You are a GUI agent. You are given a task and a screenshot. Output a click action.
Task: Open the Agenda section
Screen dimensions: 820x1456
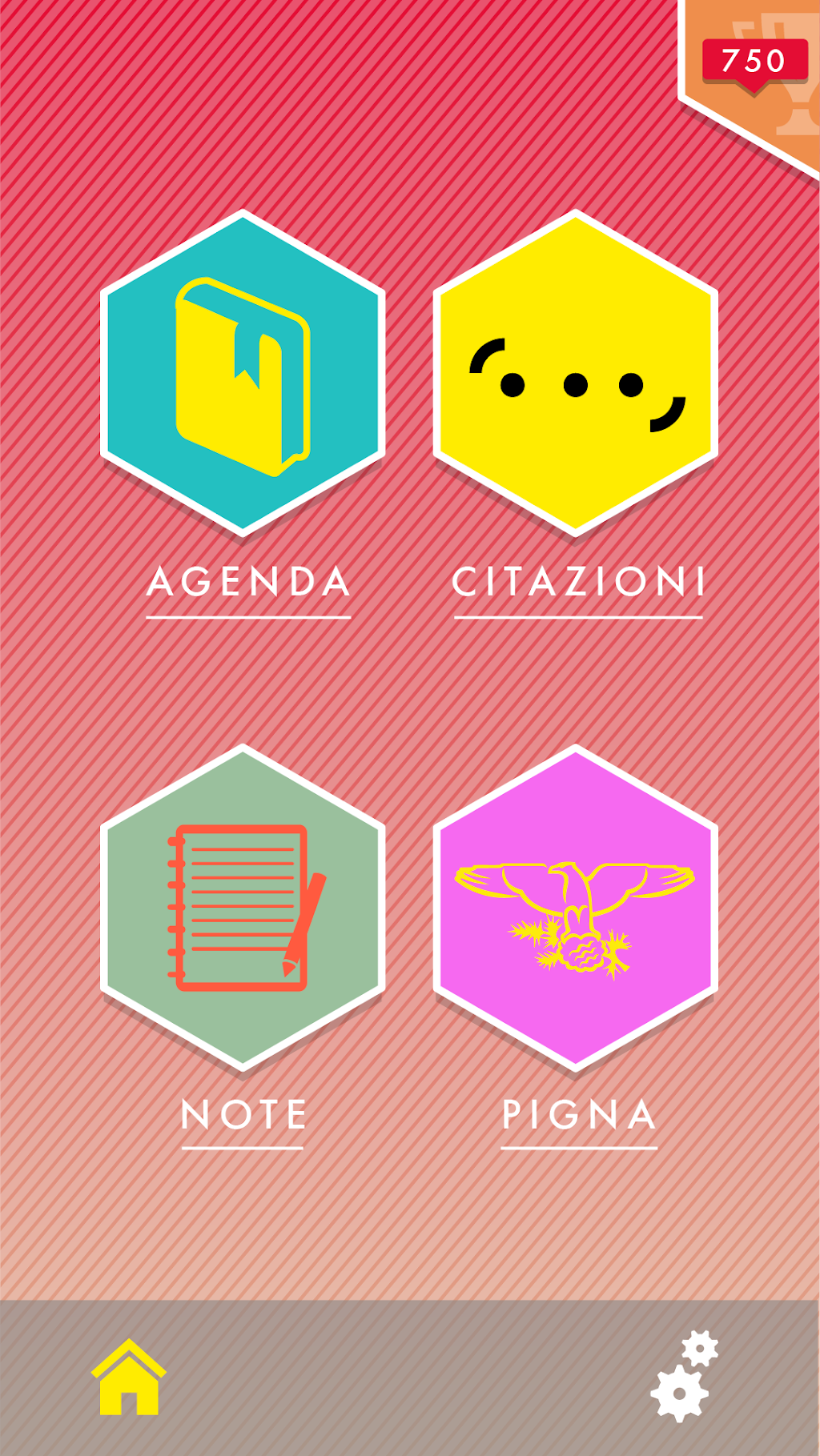(x=243, y=374)
